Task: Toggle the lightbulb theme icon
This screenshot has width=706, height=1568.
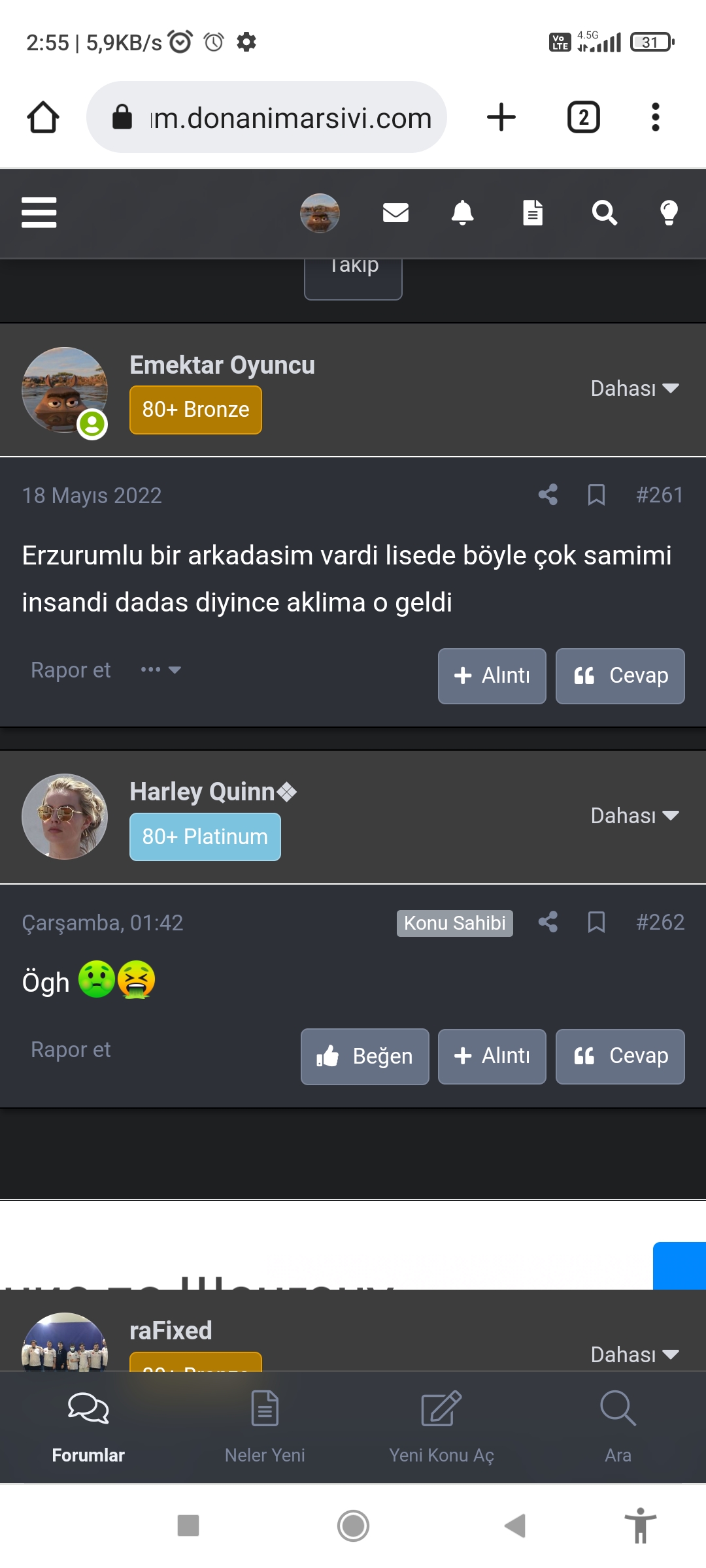Action: 669,212
